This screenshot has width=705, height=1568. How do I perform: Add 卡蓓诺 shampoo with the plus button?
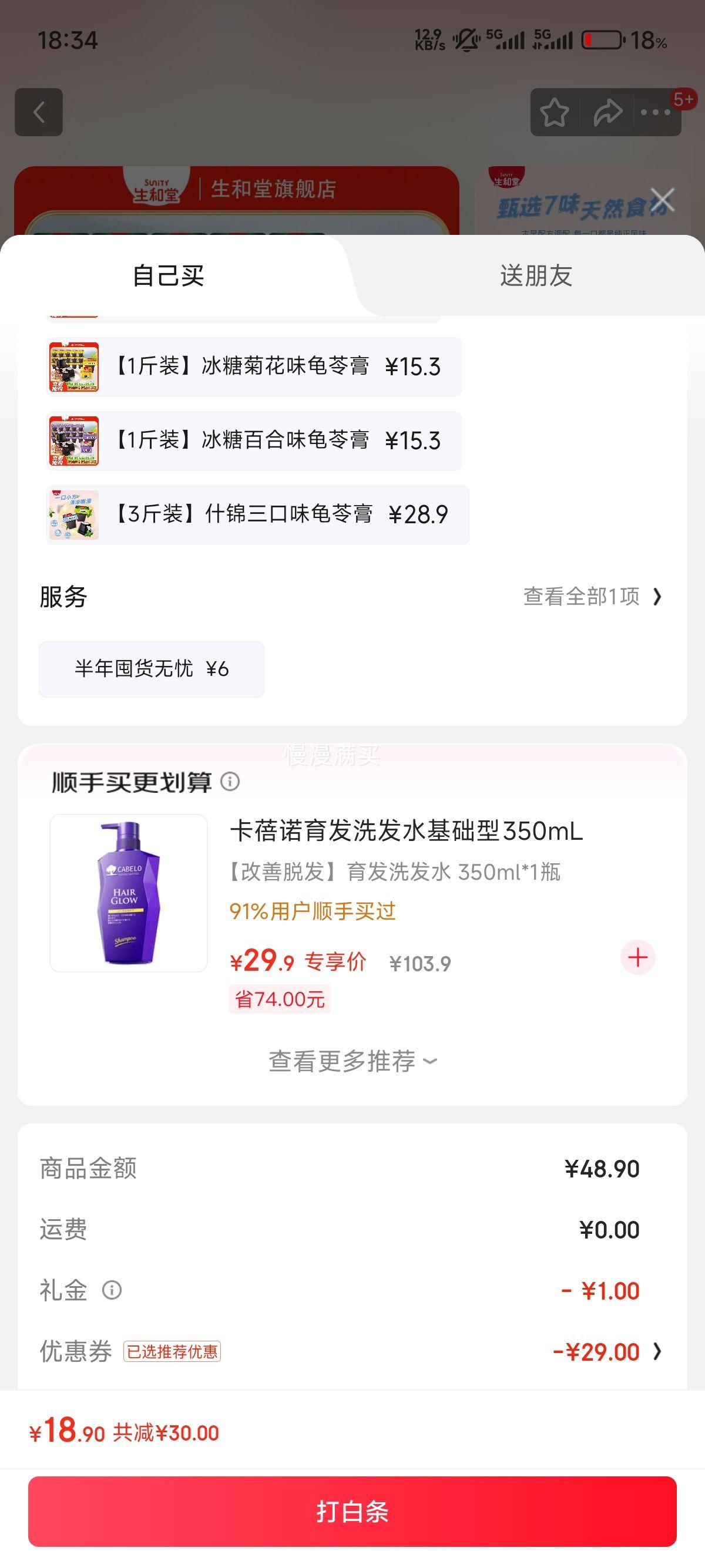coord(637,957)
